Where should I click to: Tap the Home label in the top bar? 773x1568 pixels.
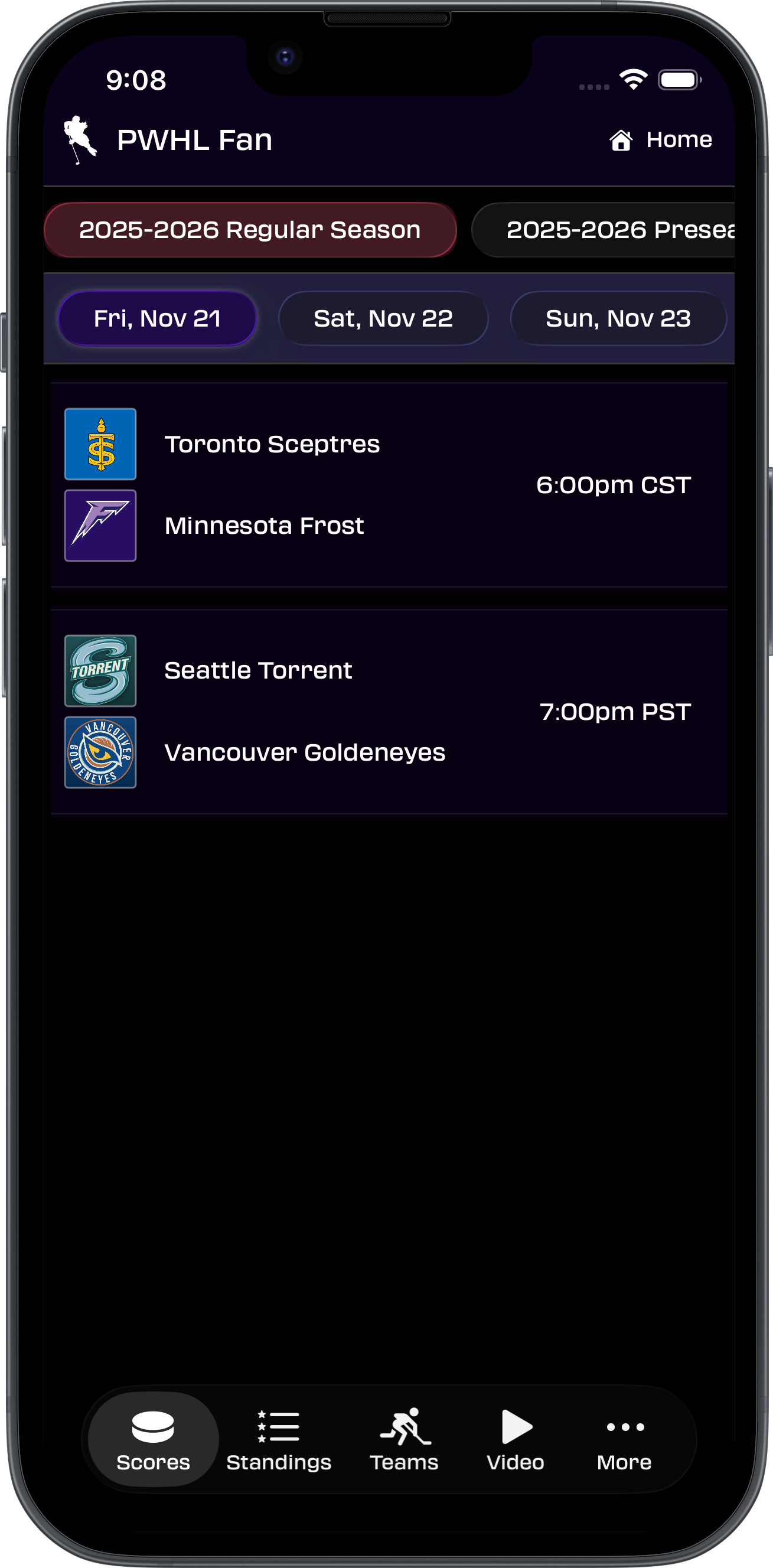[680, 139]
